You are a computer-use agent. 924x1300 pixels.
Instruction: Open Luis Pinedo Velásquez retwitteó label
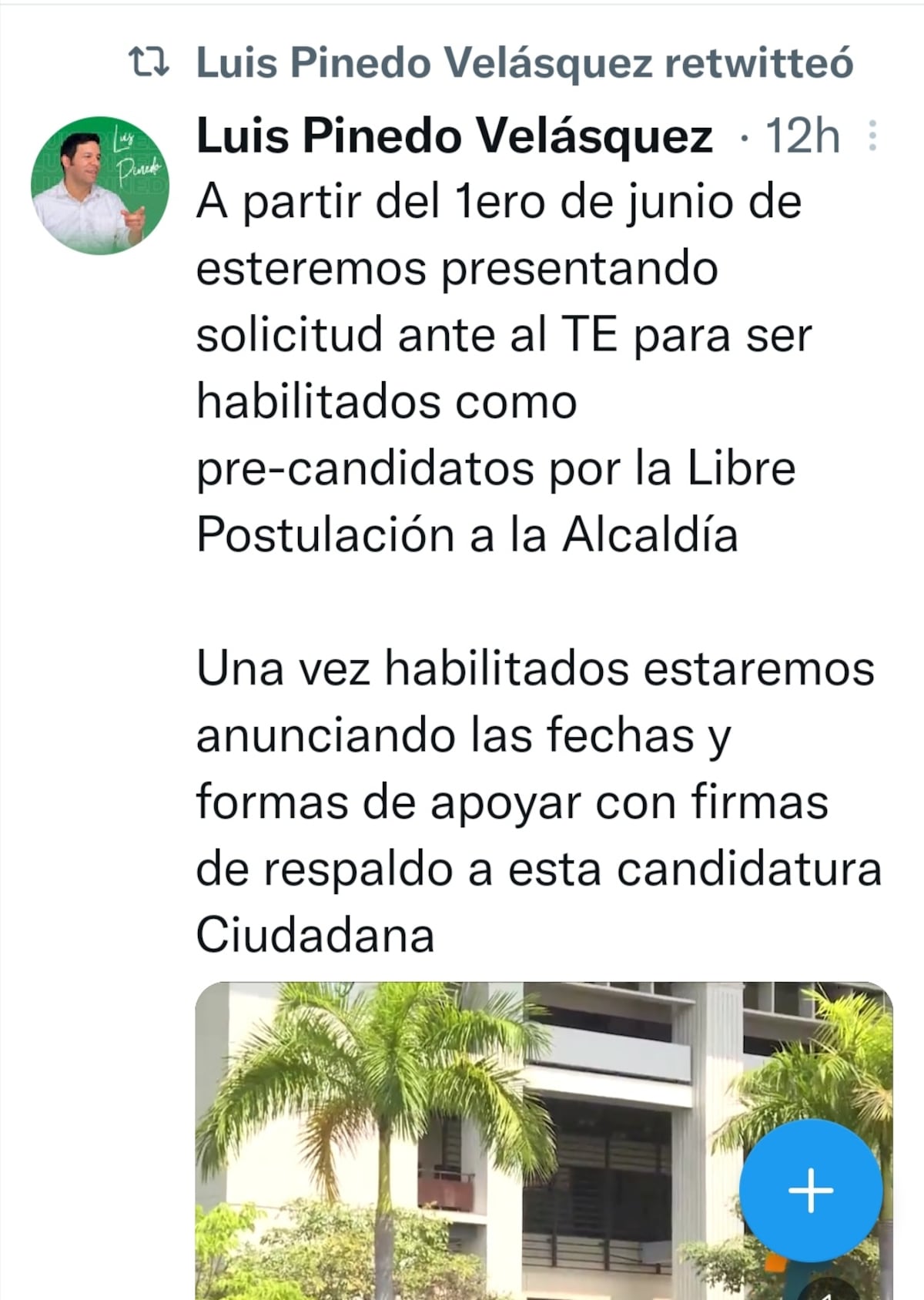[x=524, y=62]
